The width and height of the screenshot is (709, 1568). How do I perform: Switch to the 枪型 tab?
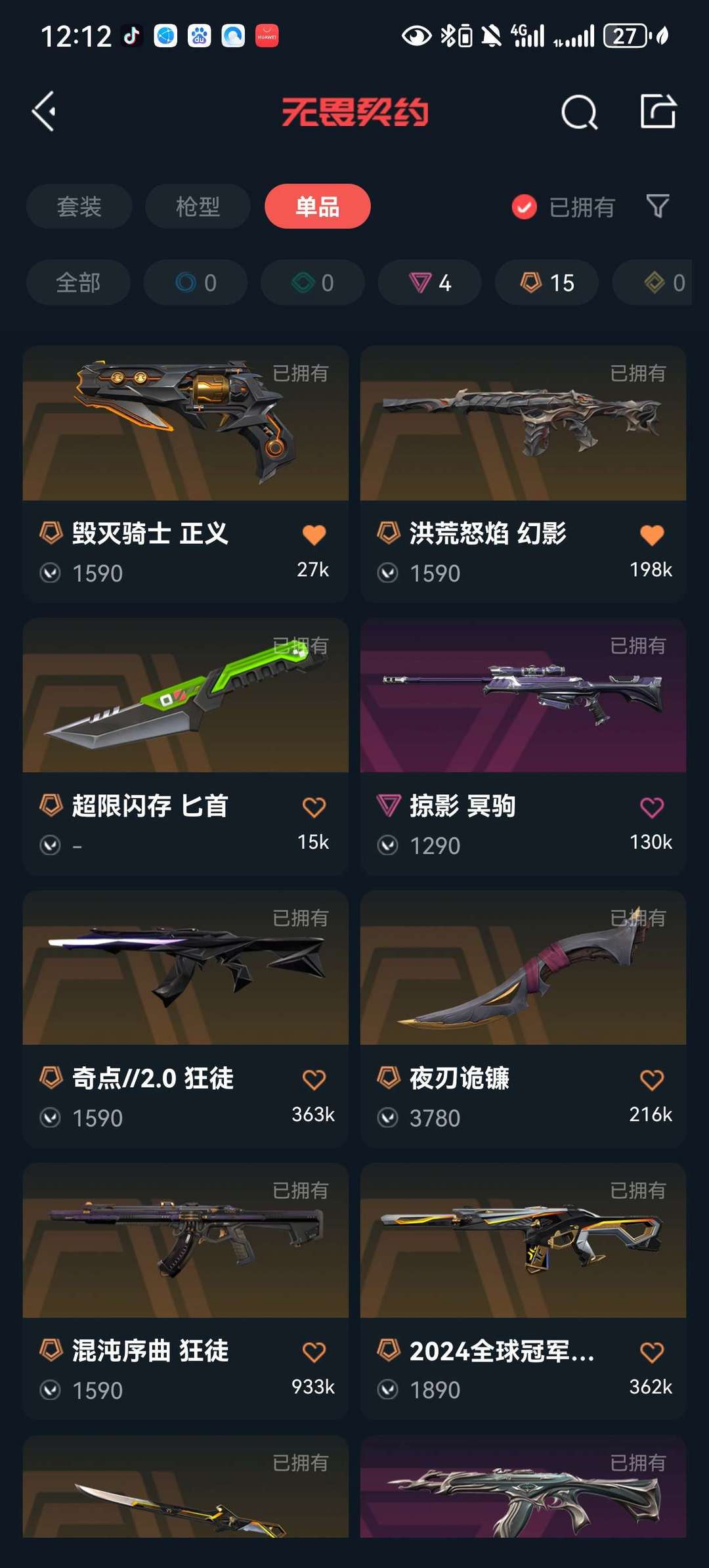click(x=198, y=206)
